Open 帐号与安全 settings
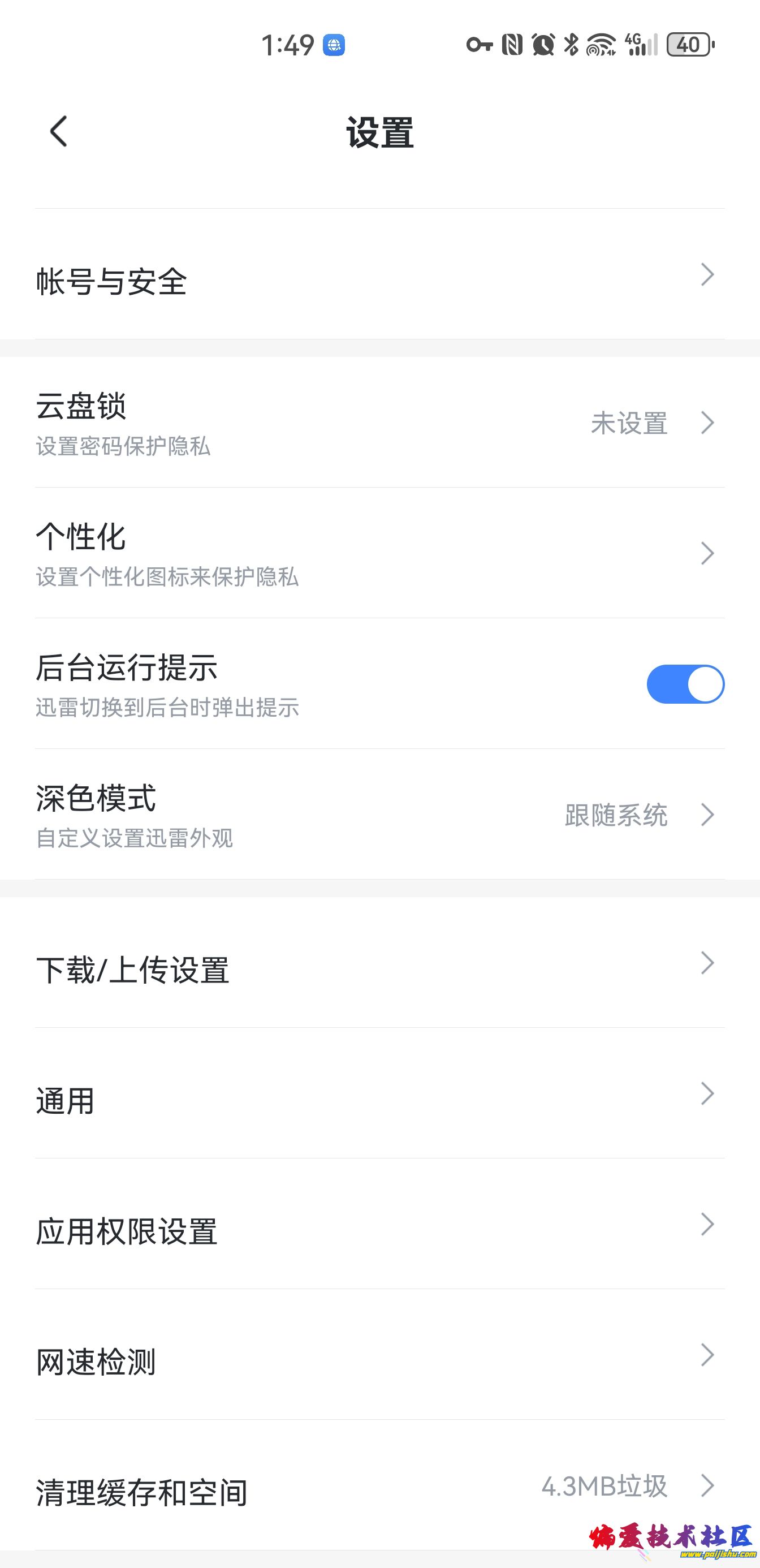 379,281
